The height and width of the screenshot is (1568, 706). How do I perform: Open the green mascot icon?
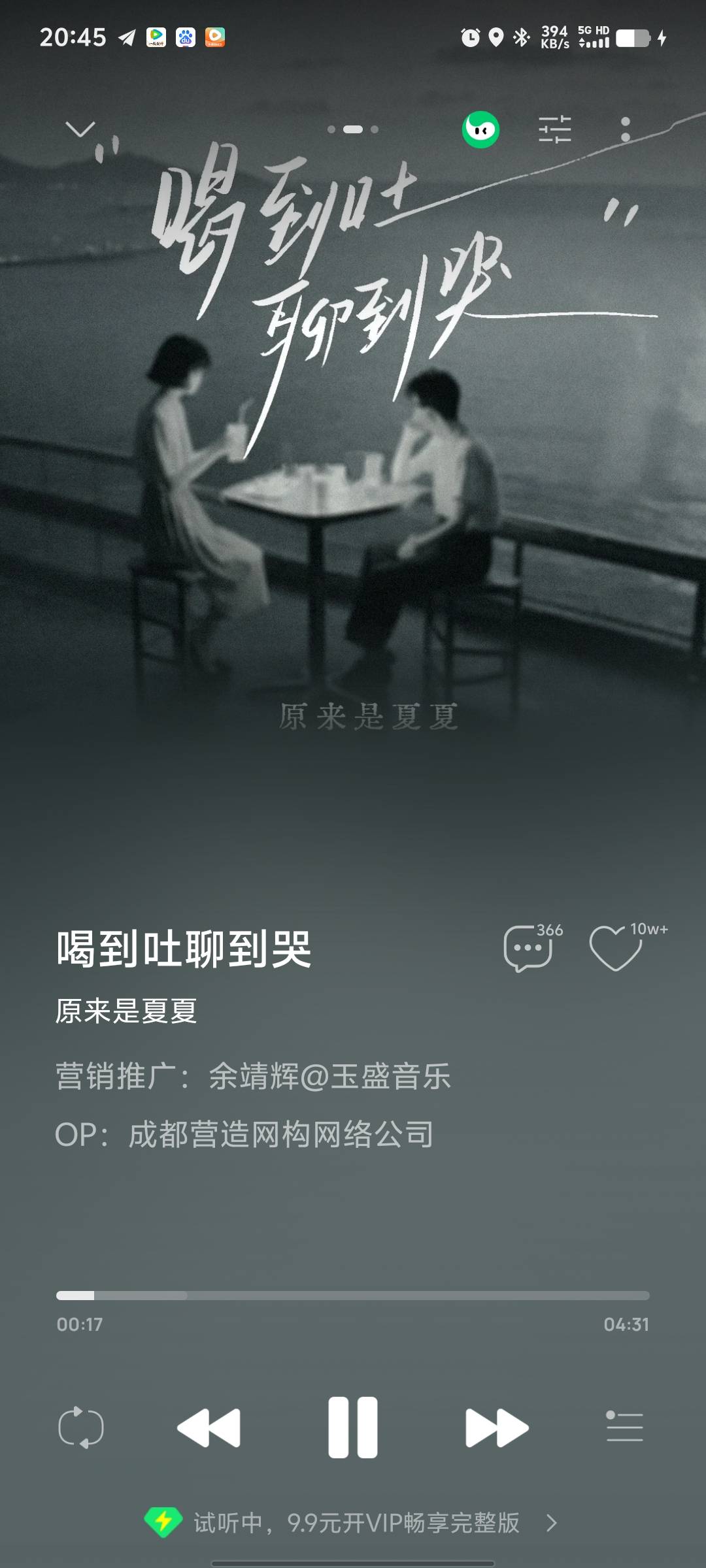(x=480, y=129)
